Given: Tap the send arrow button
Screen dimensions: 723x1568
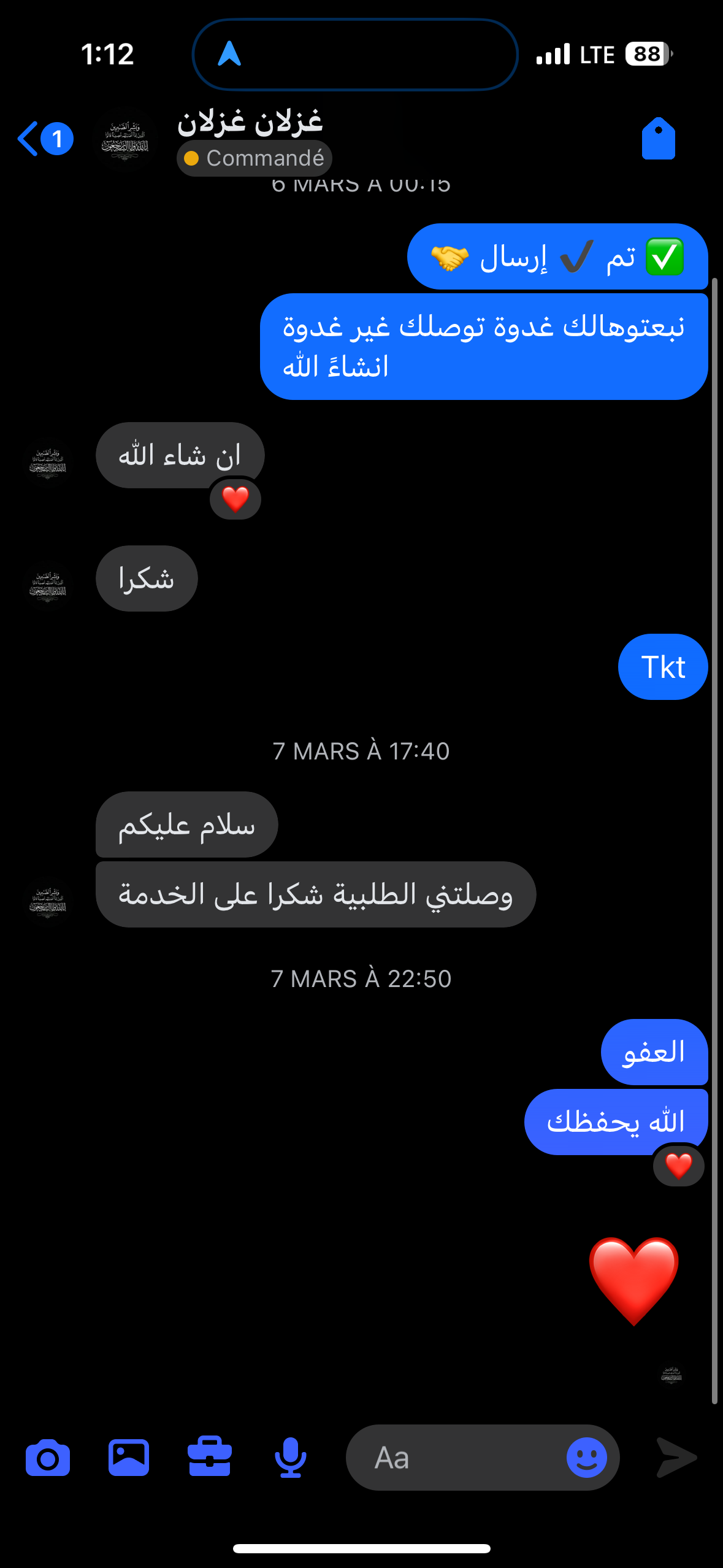Looking at the screenshot, I should click(676, 1458).
